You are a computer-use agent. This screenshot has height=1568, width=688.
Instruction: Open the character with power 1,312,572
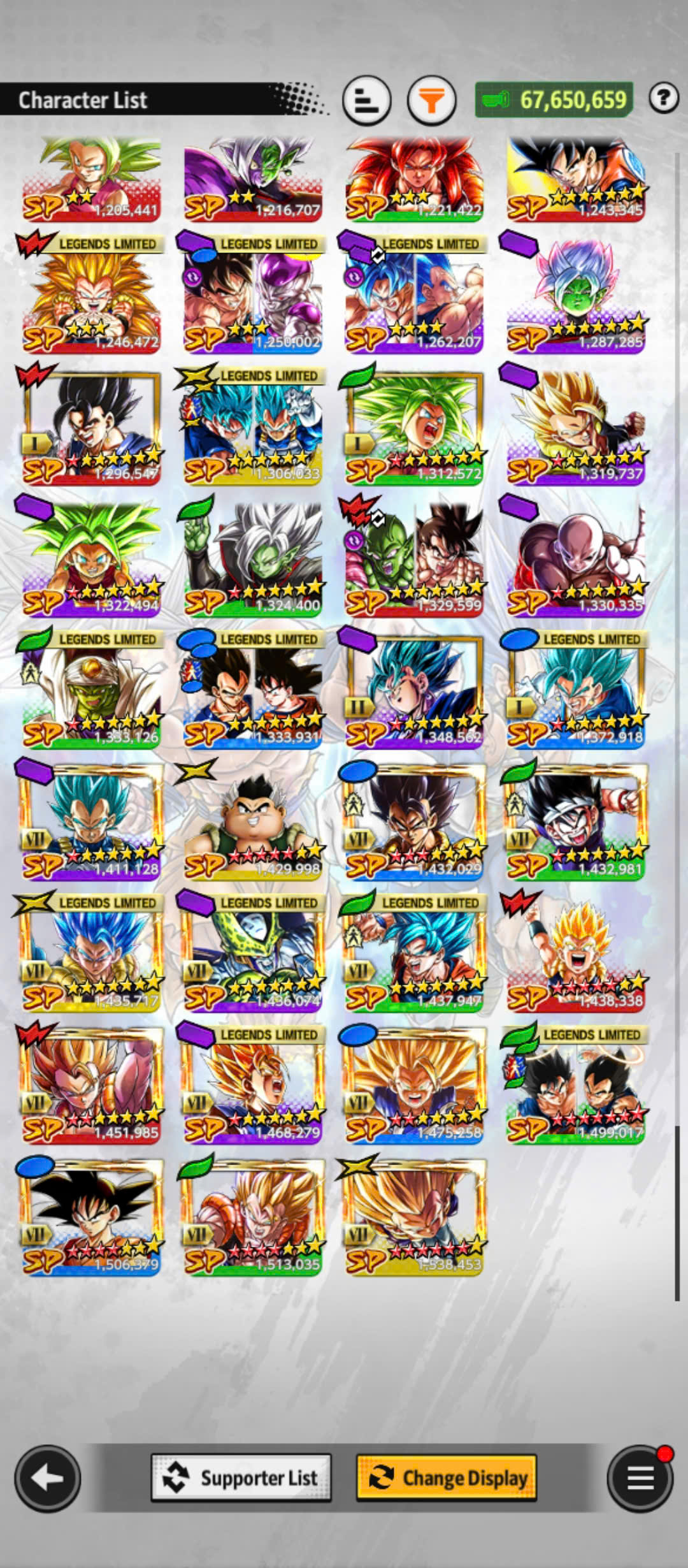(x=414, y=426)
